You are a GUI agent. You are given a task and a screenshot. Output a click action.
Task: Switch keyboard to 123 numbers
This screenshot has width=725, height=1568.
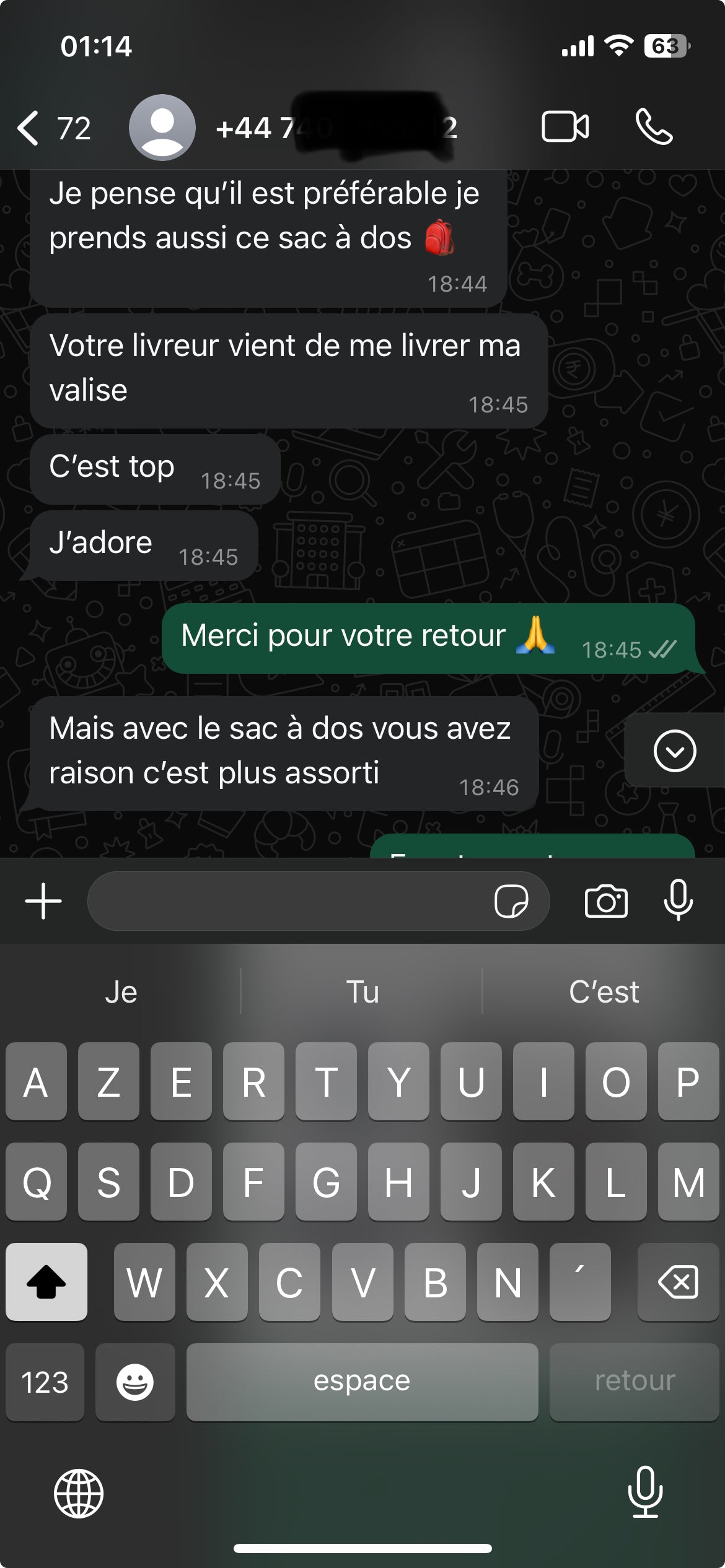(45, 1382)
